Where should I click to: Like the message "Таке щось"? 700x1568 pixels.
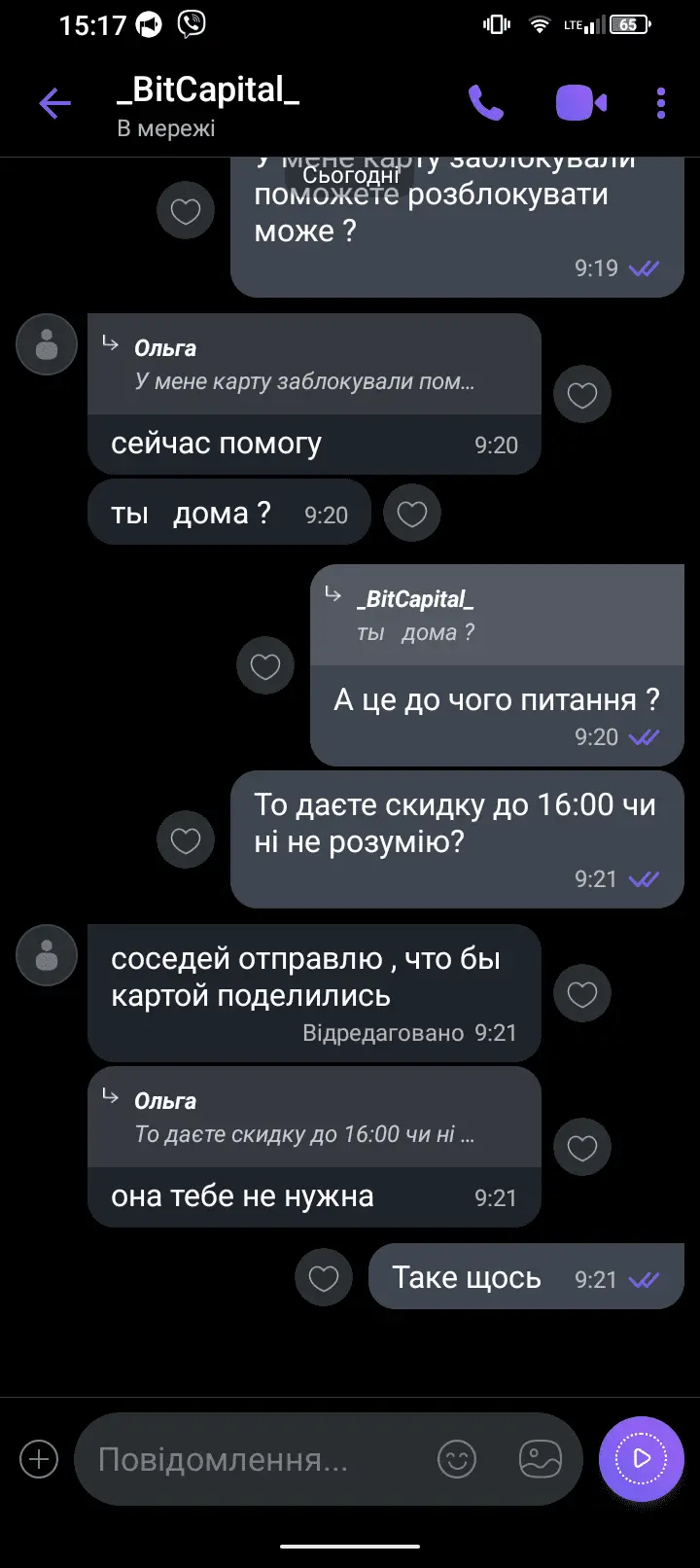point(324,1277)
